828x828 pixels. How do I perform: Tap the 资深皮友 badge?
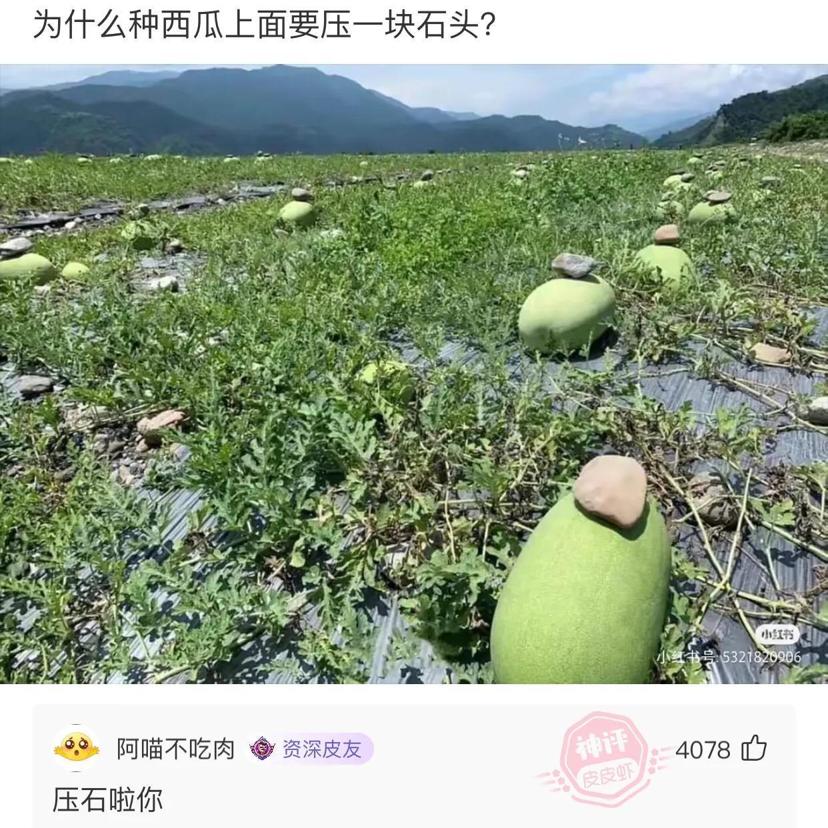tap(311, 748)
